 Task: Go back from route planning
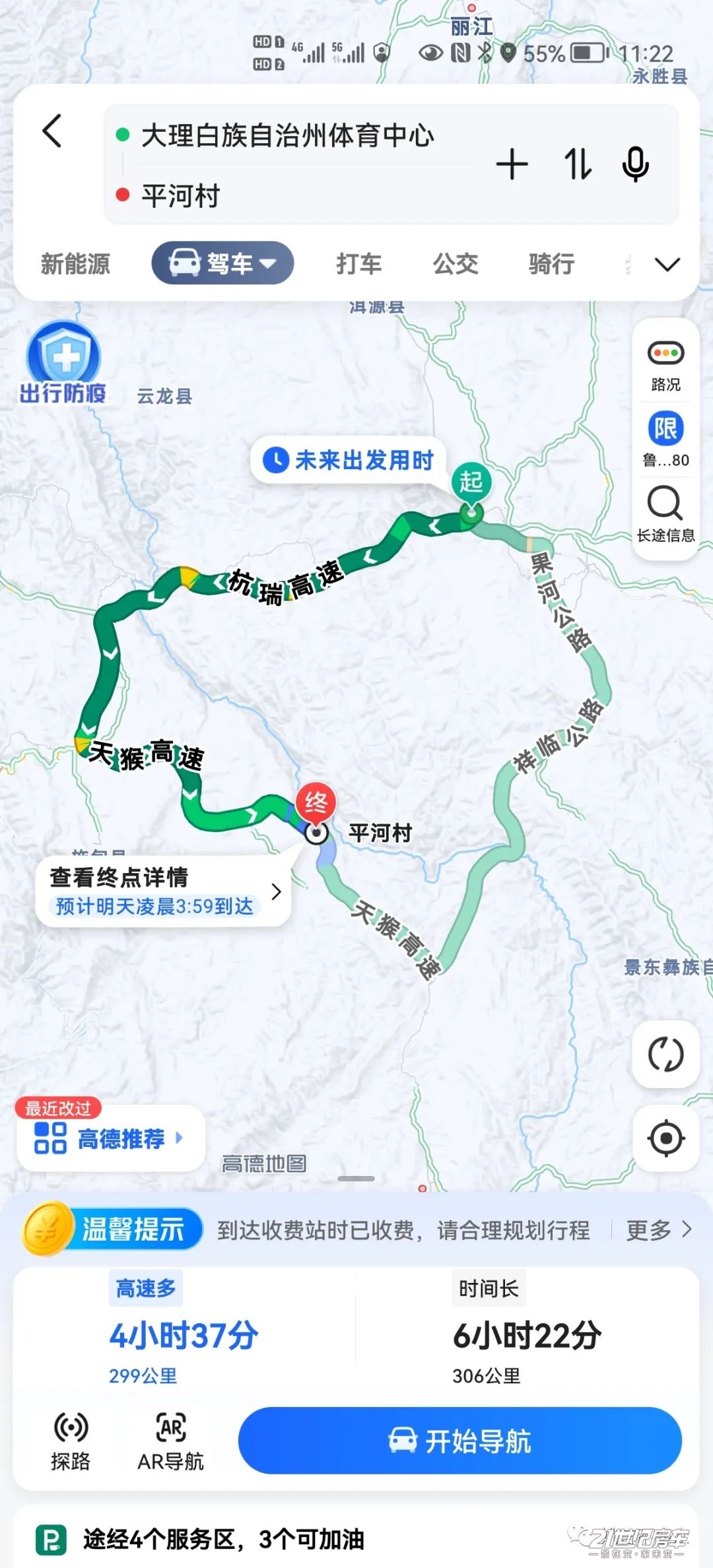(x=52, y=131)
